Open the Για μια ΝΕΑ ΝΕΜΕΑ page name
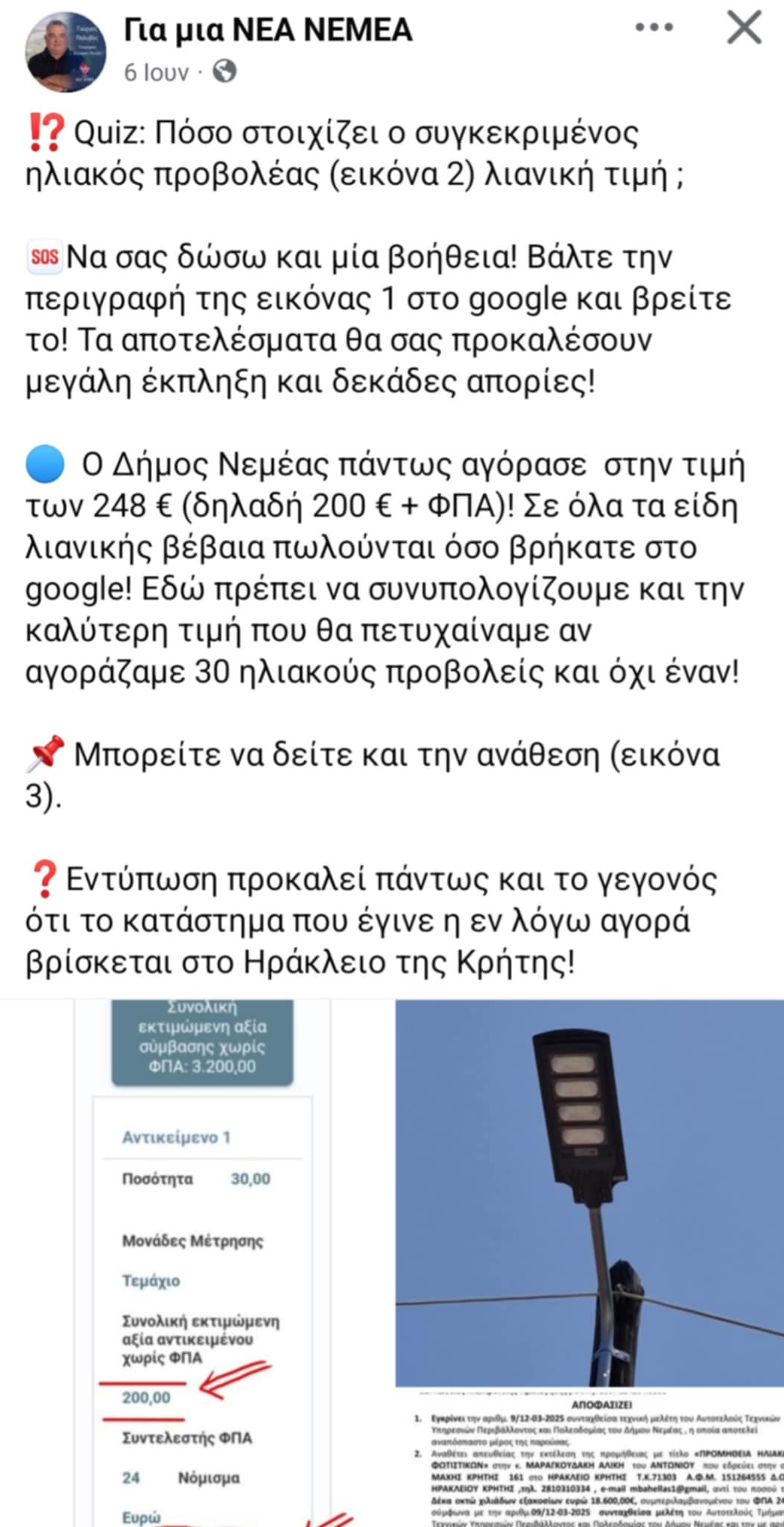The width and height of the screenshot is (784, 1527). (268, 30)
